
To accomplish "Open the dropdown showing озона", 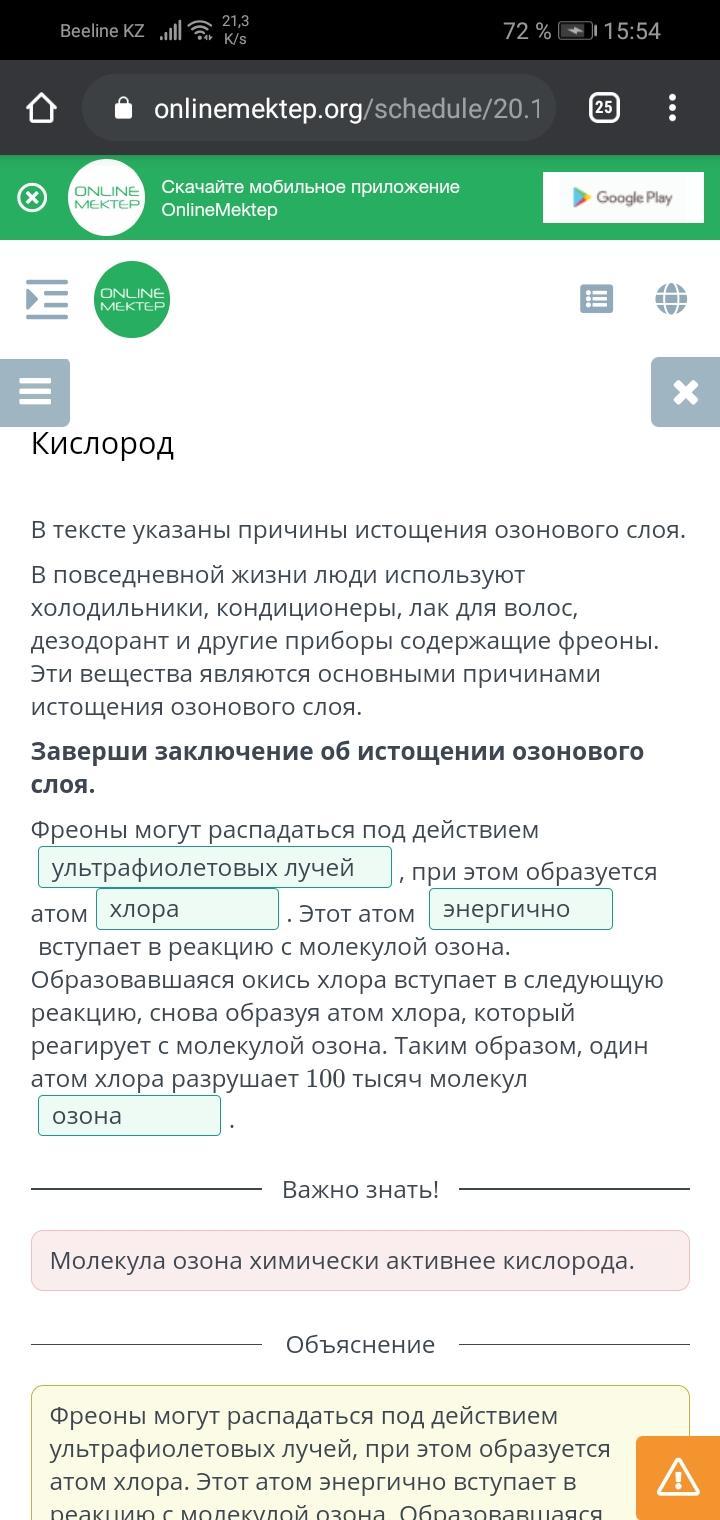I will coord(129,1116).
